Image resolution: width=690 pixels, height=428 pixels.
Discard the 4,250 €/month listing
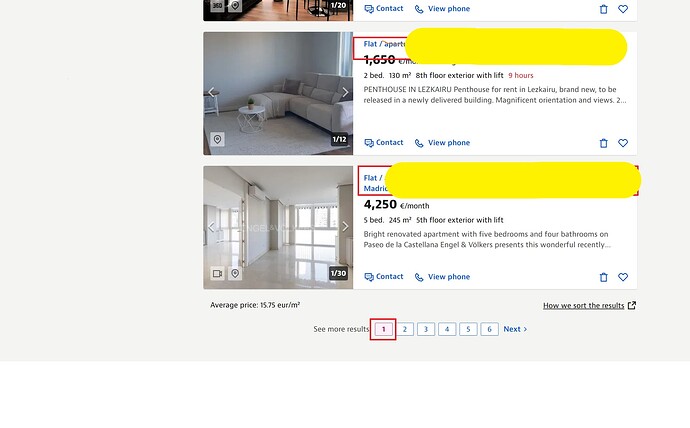pyautogui.click(x=603, y=277)
